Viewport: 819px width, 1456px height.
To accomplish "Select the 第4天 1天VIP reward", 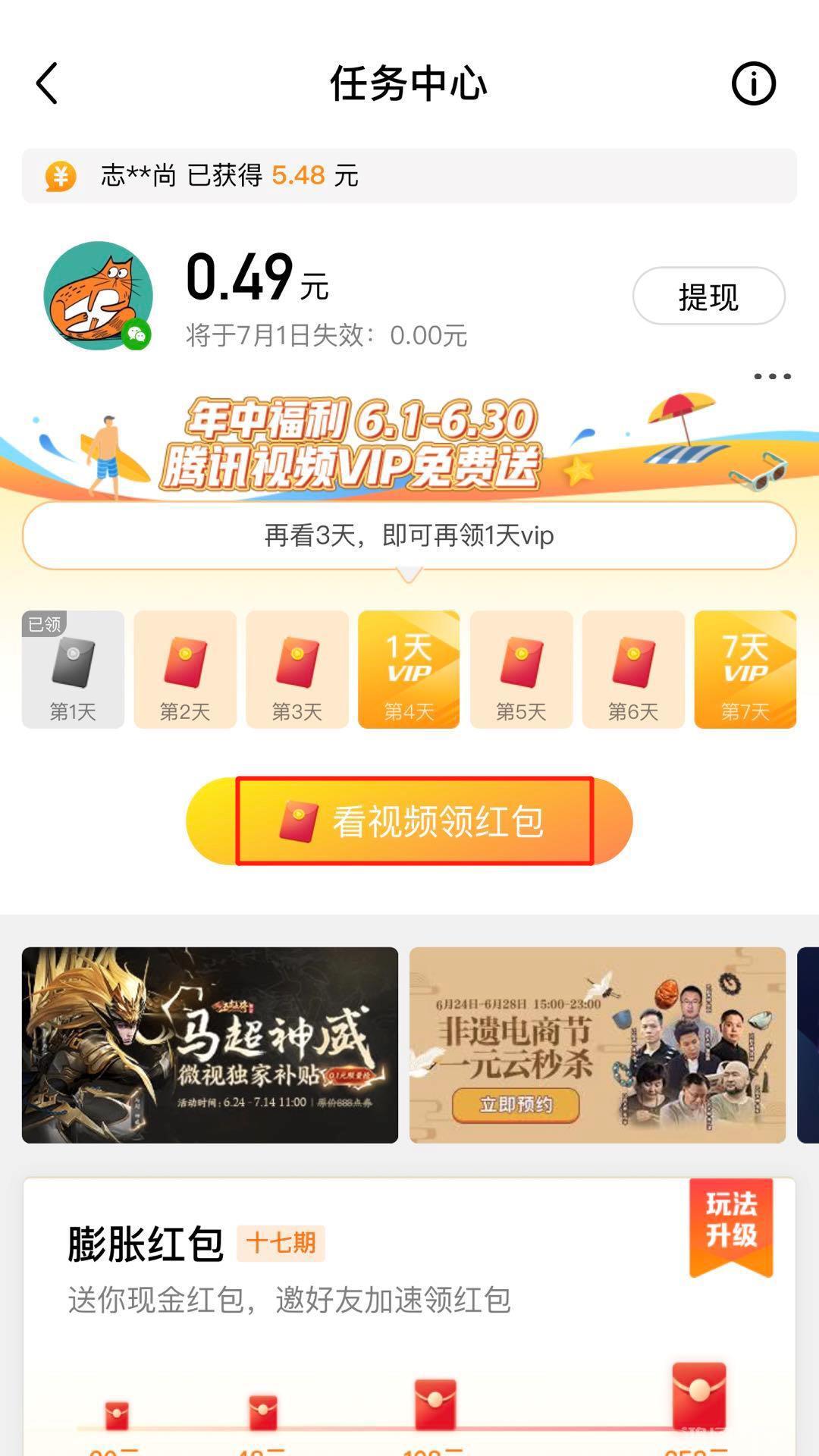I will 409,667.
